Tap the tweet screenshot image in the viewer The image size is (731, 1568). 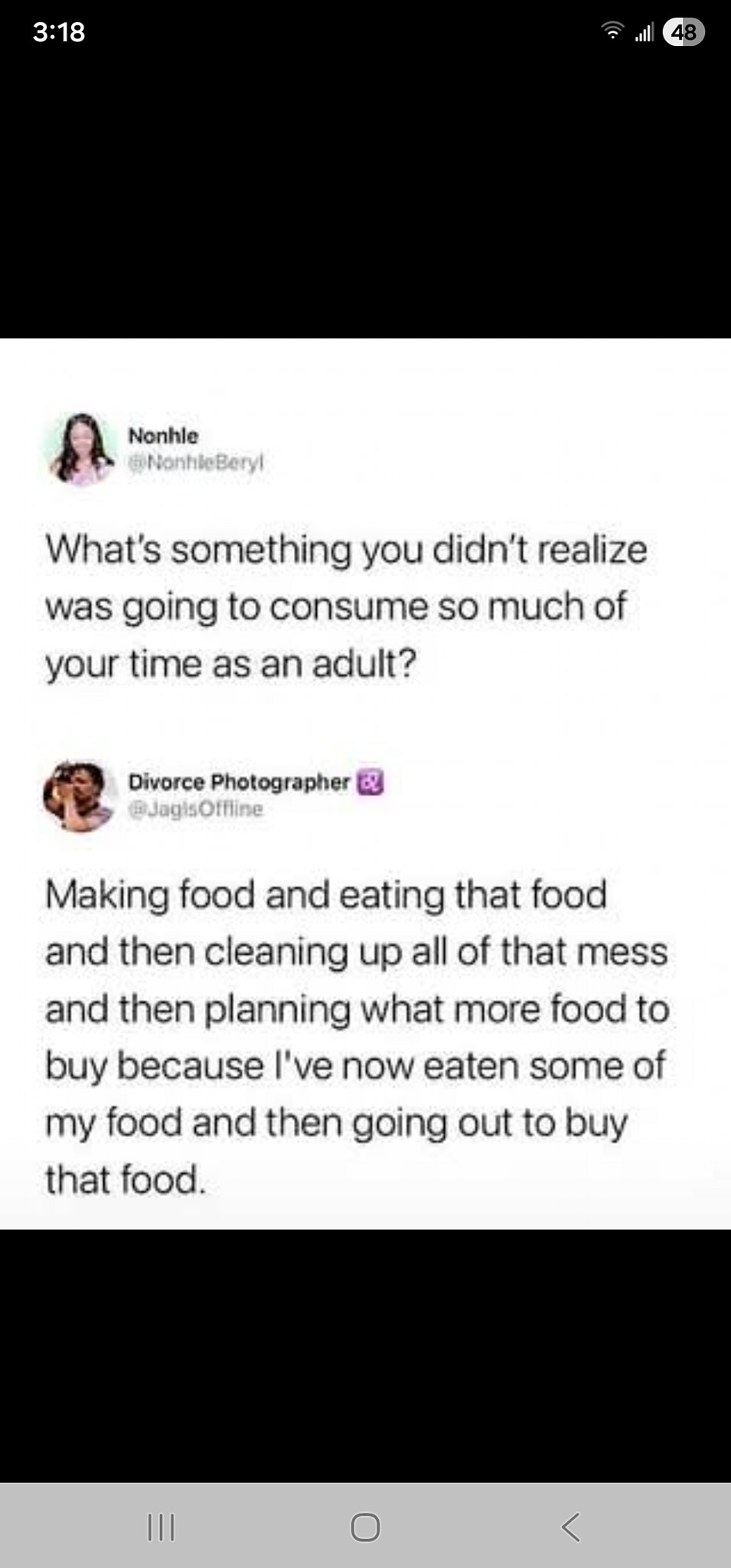click(365, 783)
